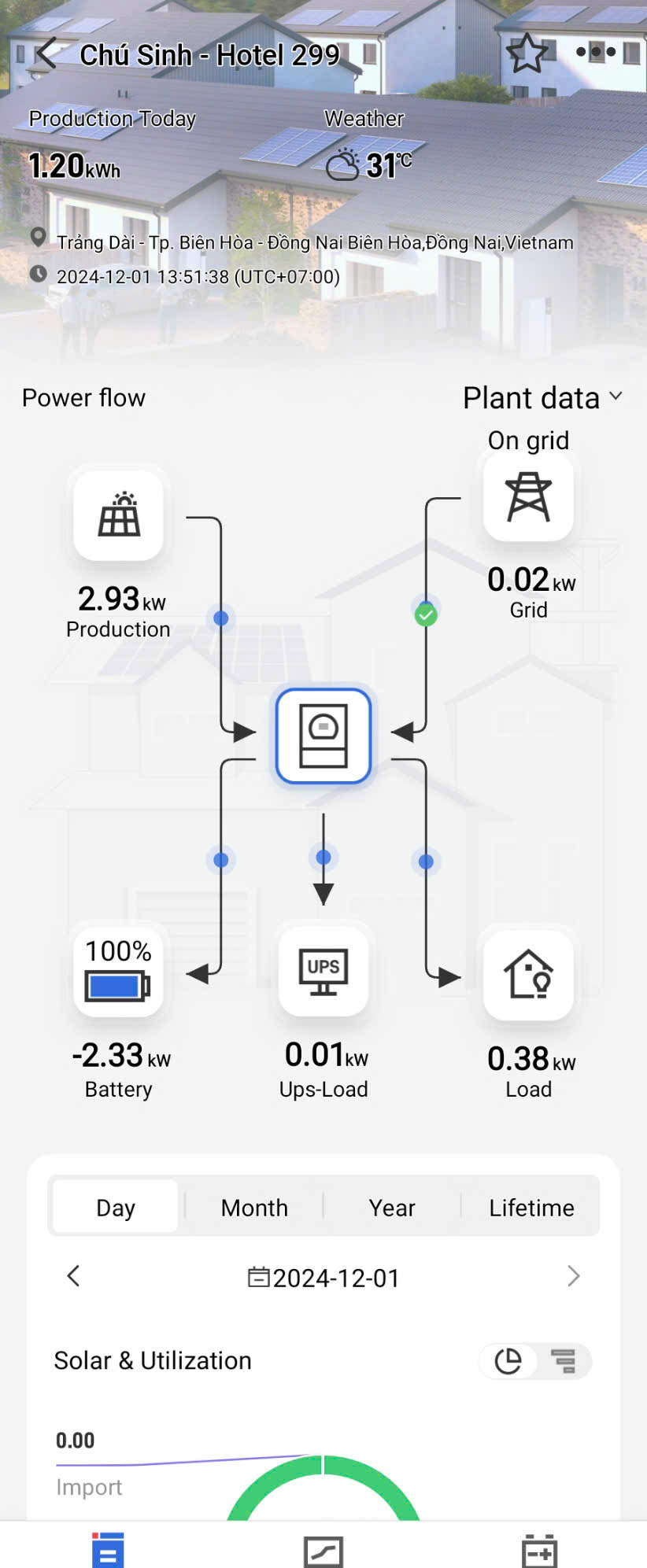Viewport: 647px width, 1568px height.
Task: Open the chart tab in bottom bar
Action: click(323, 1551)
